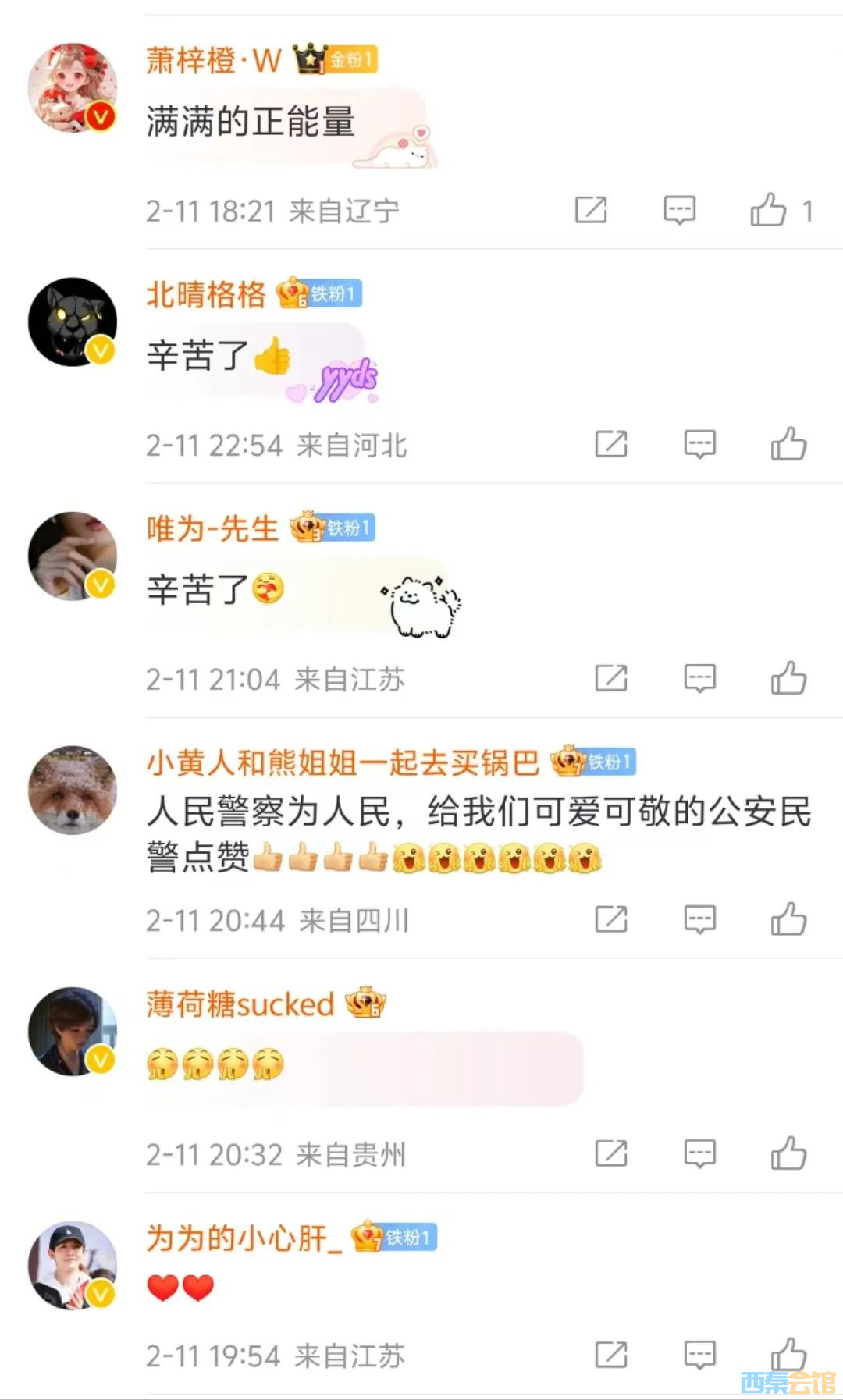
Task: Open username 薄荷糖sucked's profile
Action: click(x=240, y=1004)
